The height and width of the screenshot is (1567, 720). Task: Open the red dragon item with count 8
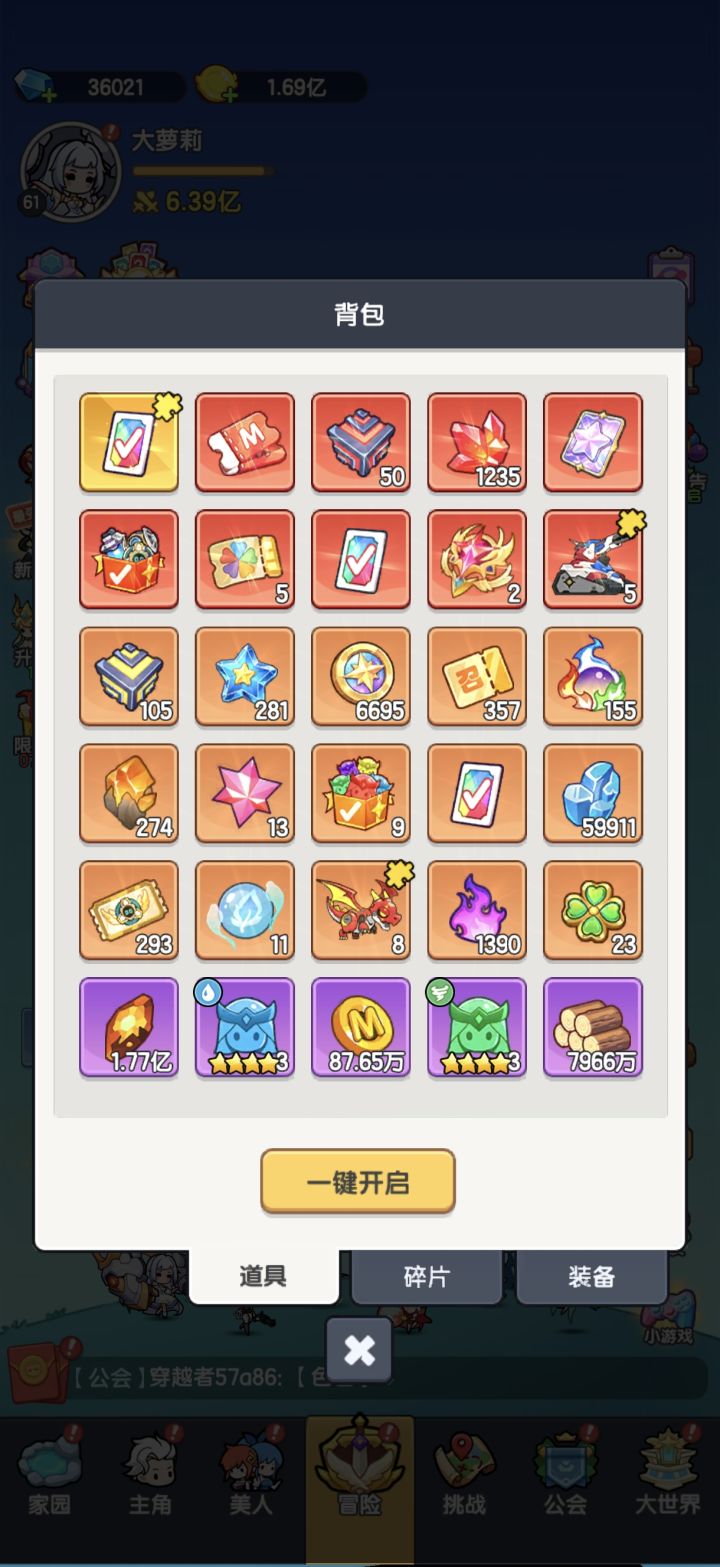tap(361, 910)
